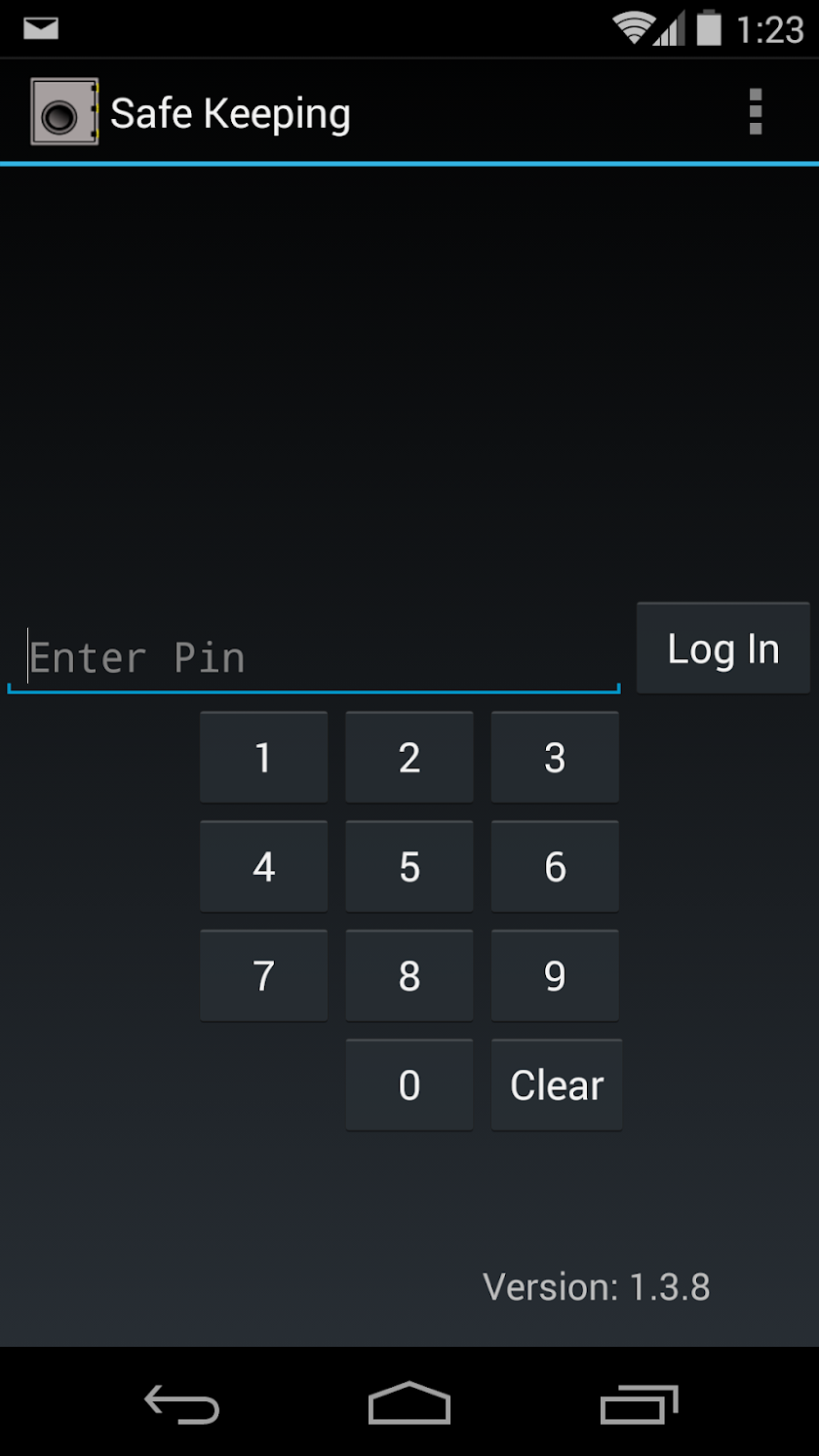Open the recent apps view
The width and height of the screenshot is (819, 1456).
(639, 1404)
